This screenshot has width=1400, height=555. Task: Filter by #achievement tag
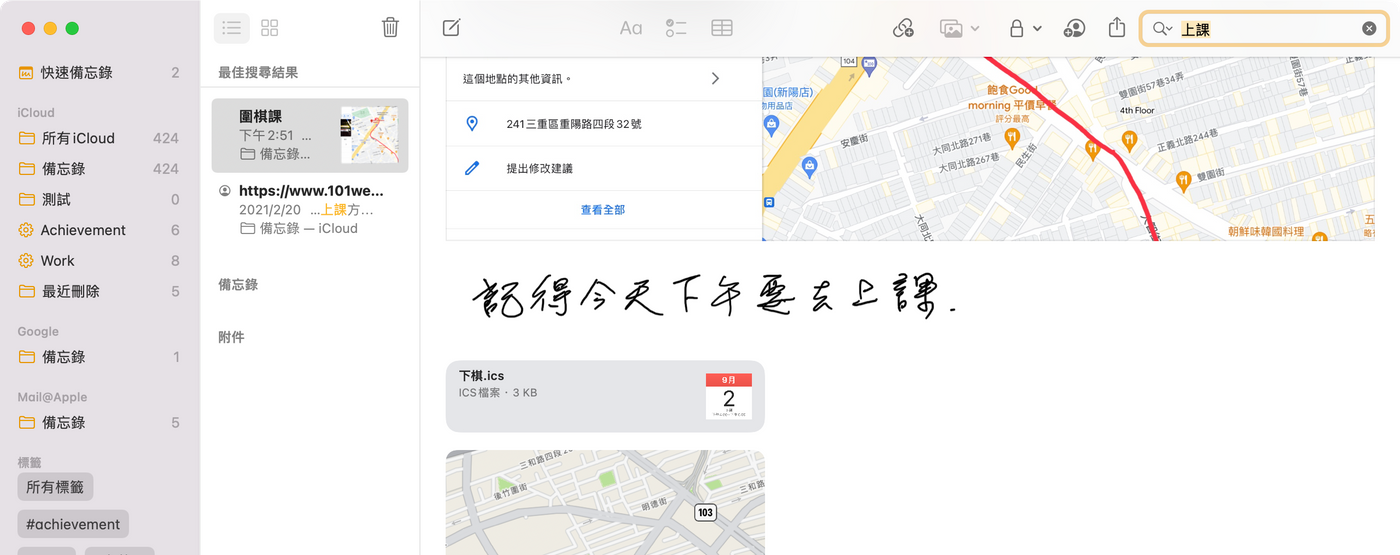click(x=73, y=524)
